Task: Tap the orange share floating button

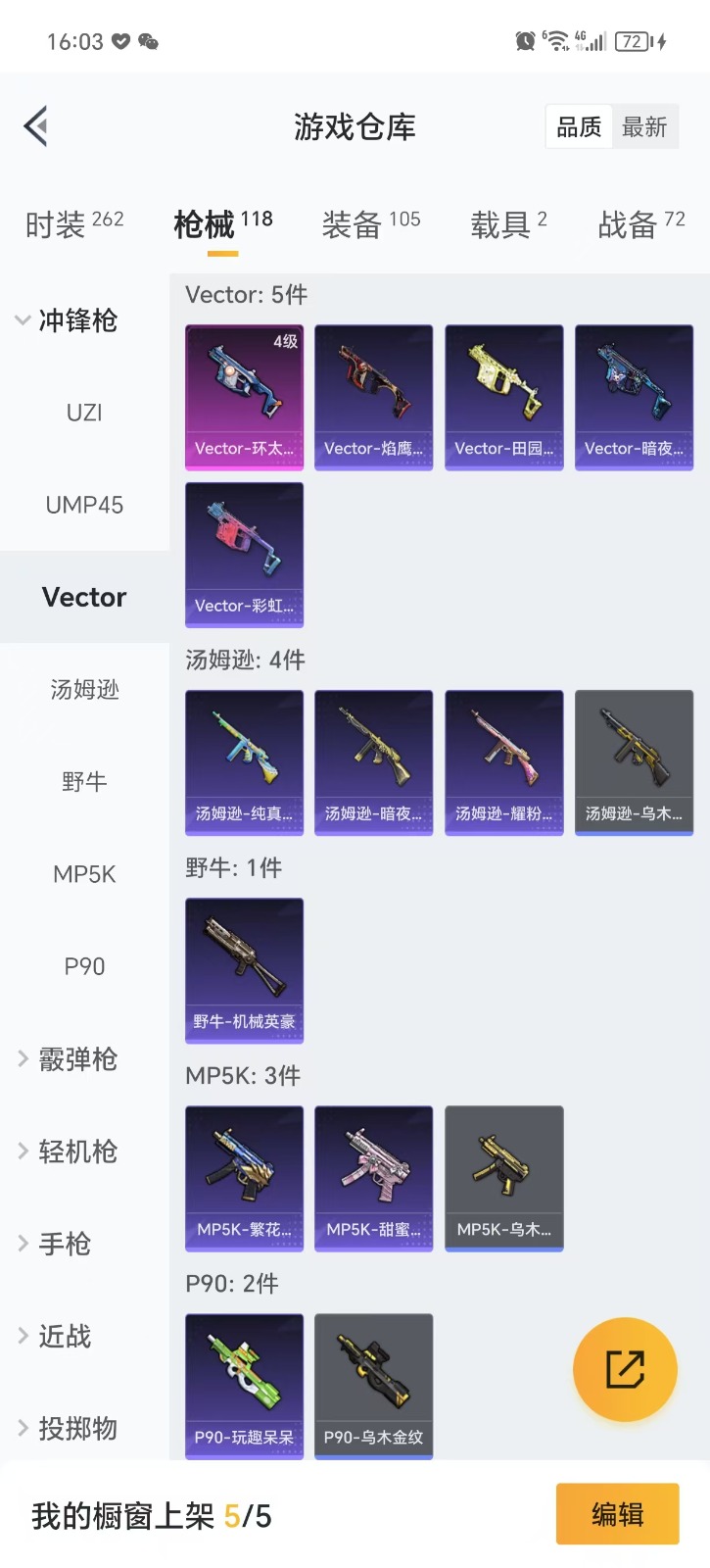Action: point(624,1369)
